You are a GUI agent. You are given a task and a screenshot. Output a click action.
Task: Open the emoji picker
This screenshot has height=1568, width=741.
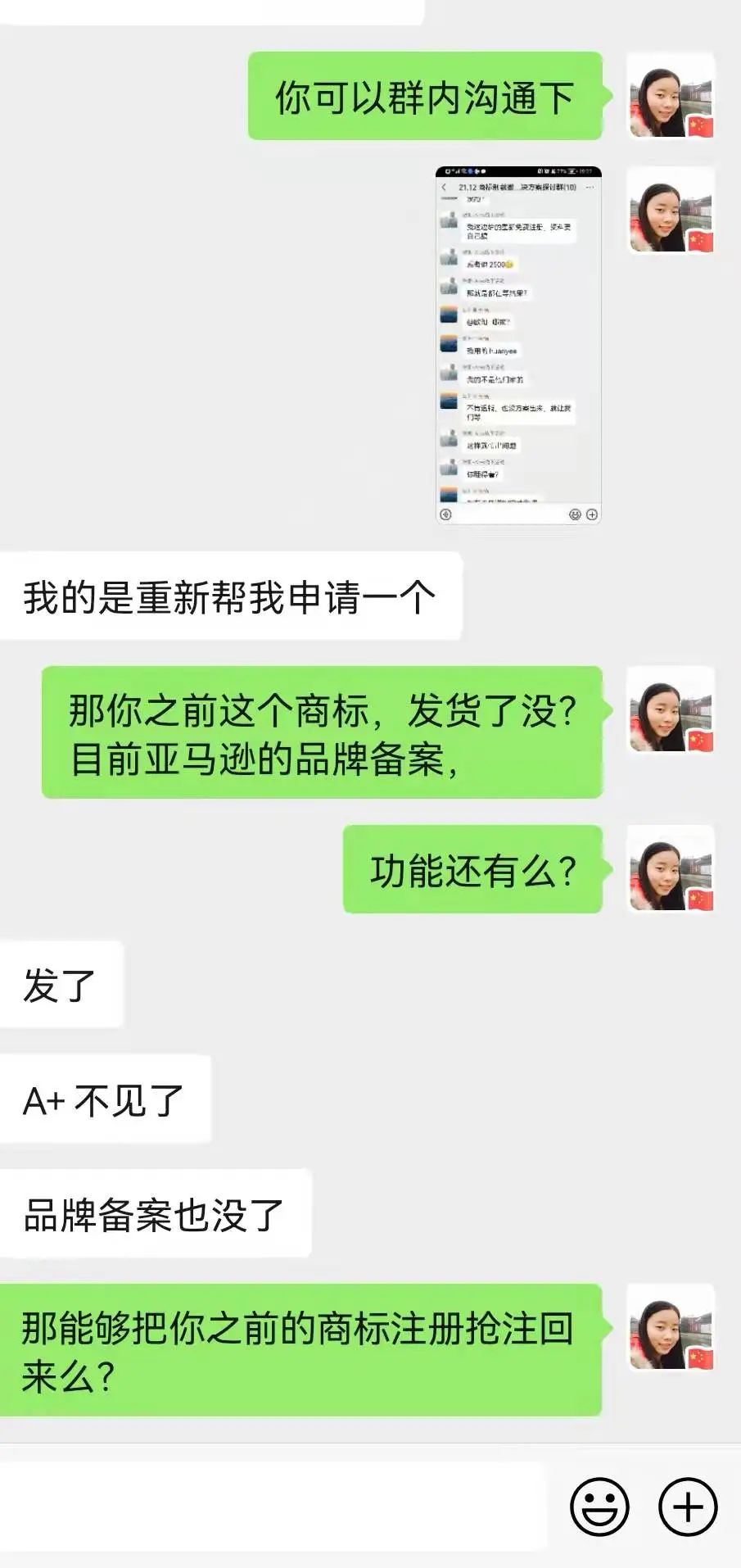[x=599, y=1506]
